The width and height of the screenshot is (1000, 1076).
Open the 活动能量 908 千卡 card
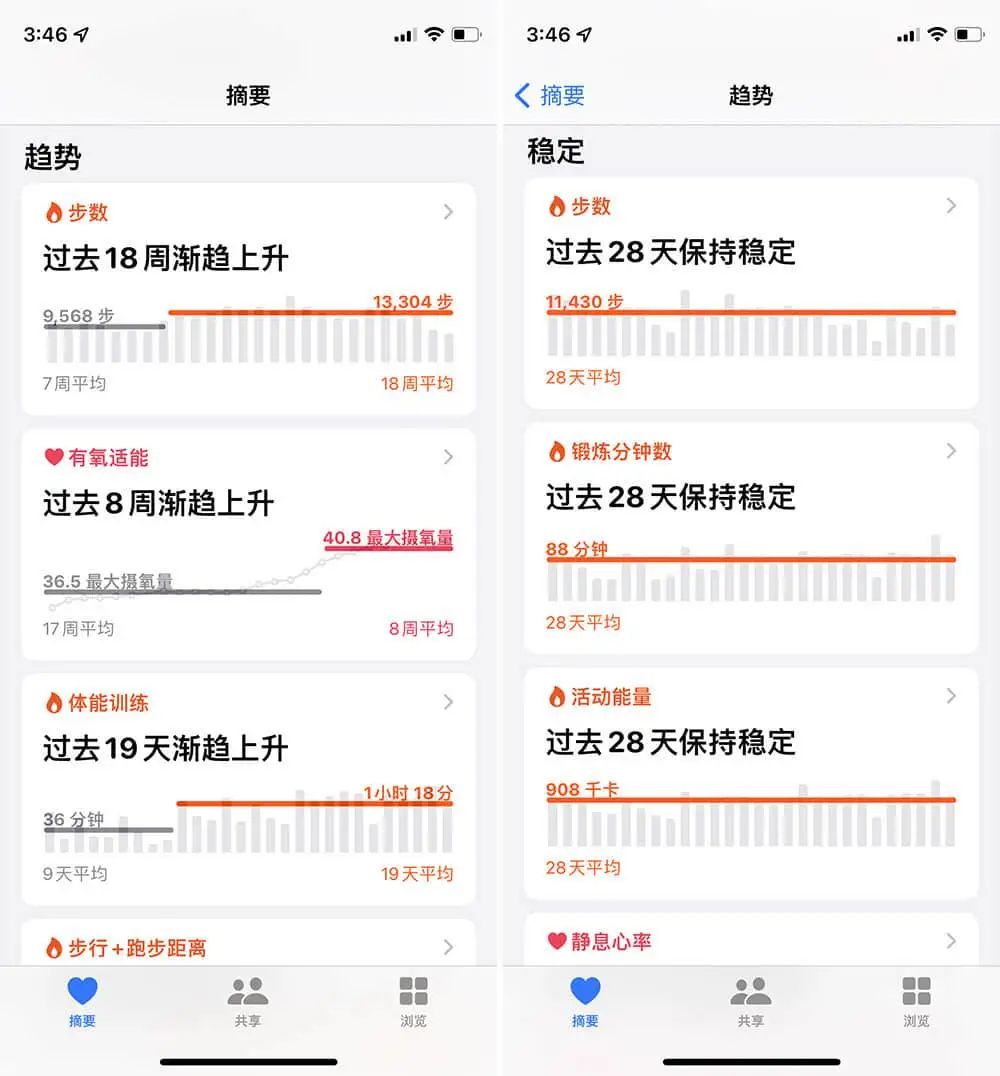click(x=751, y=782)
